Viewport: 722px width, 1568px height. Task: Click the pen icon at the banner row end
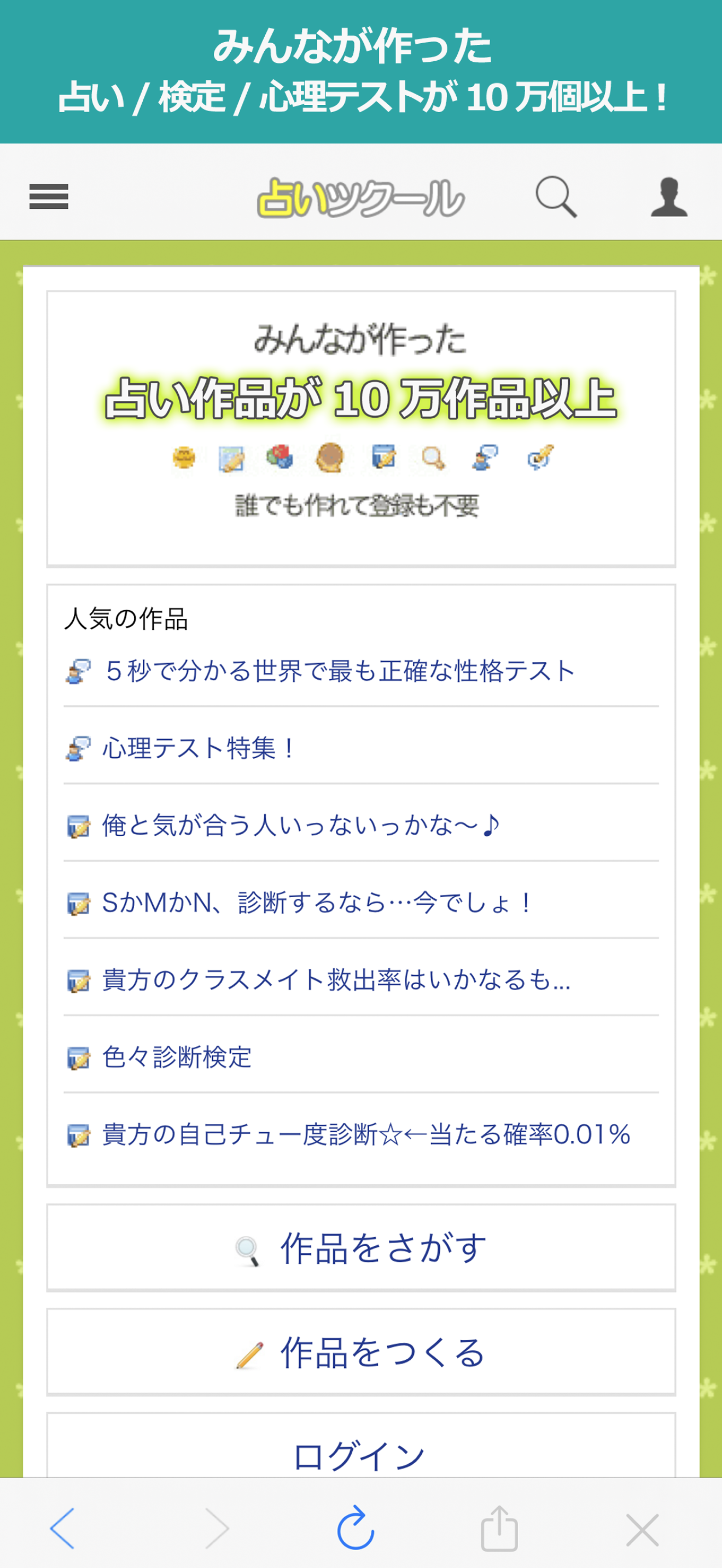538,458
